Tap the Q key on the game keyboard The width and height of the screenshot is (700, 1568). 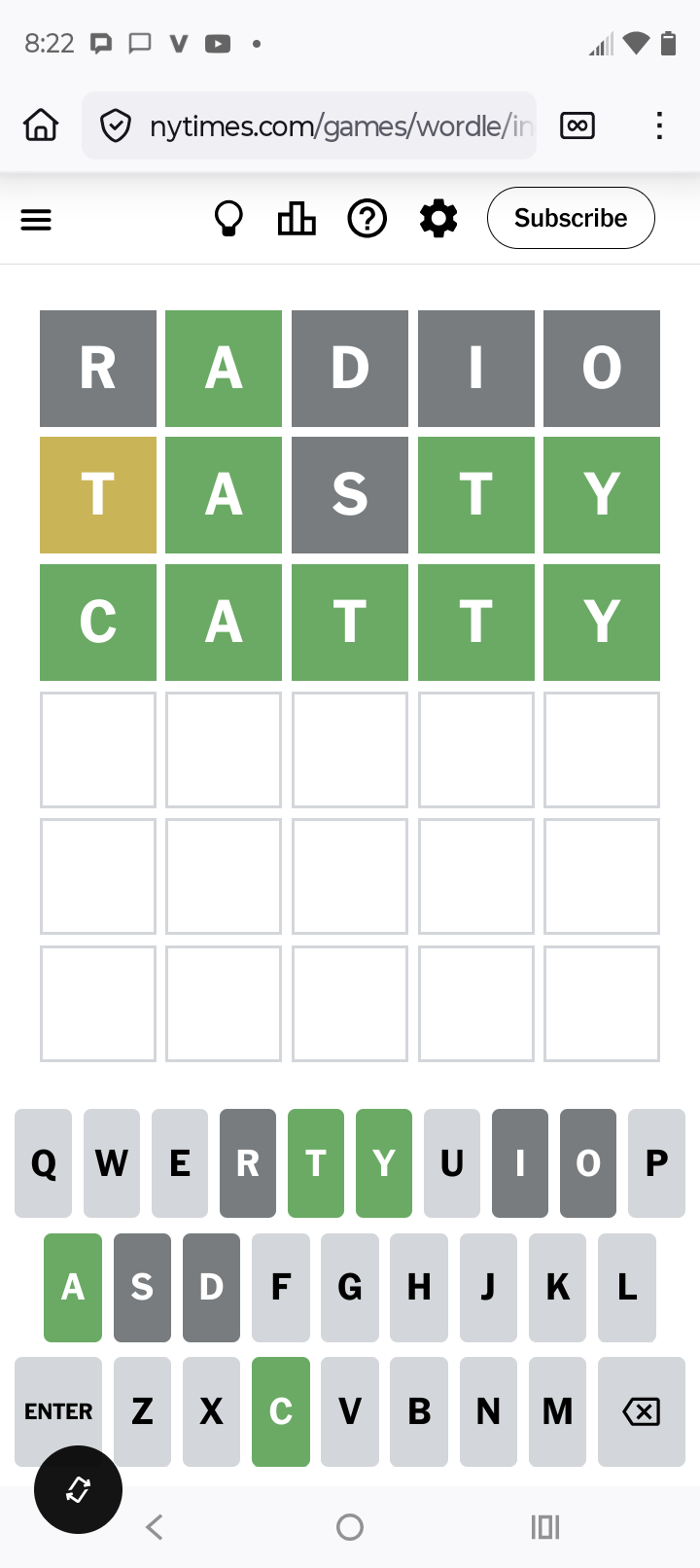point(44,1163)
